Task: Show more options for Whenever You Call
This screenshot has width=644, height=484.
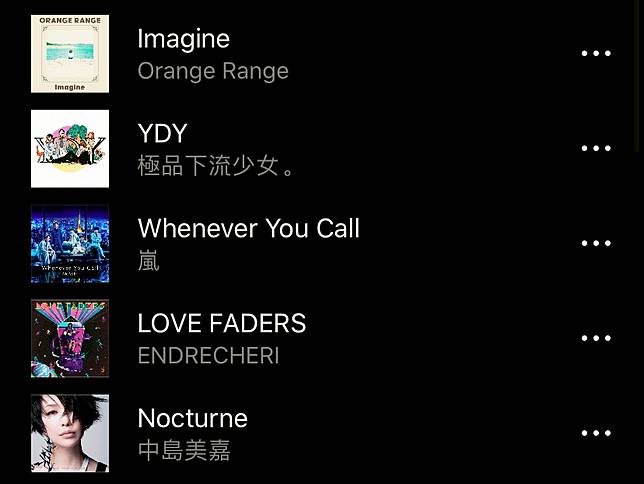Action: 596,244
